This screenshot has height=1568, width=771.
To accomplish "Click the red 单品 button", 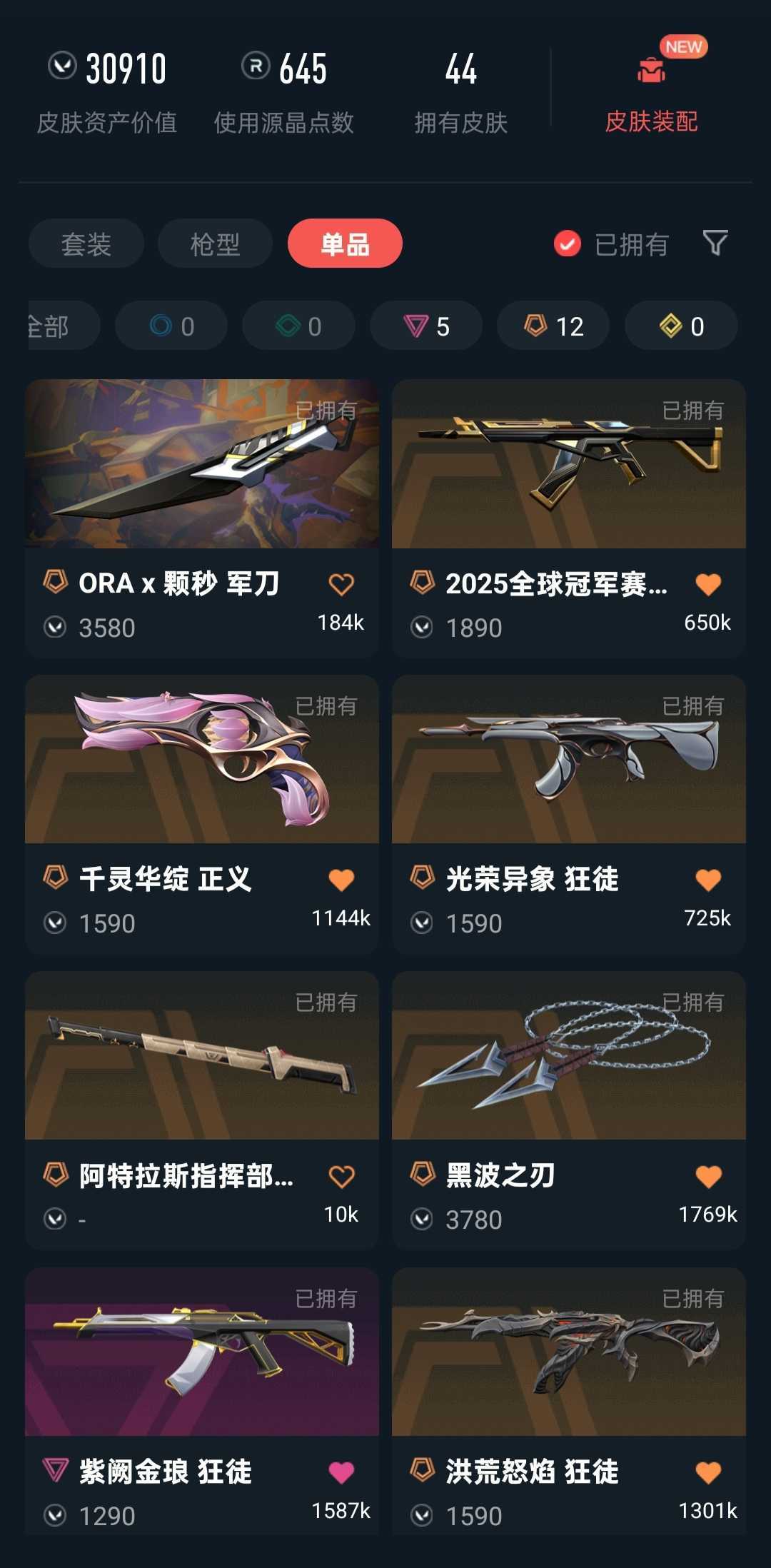I will [346, 243].
